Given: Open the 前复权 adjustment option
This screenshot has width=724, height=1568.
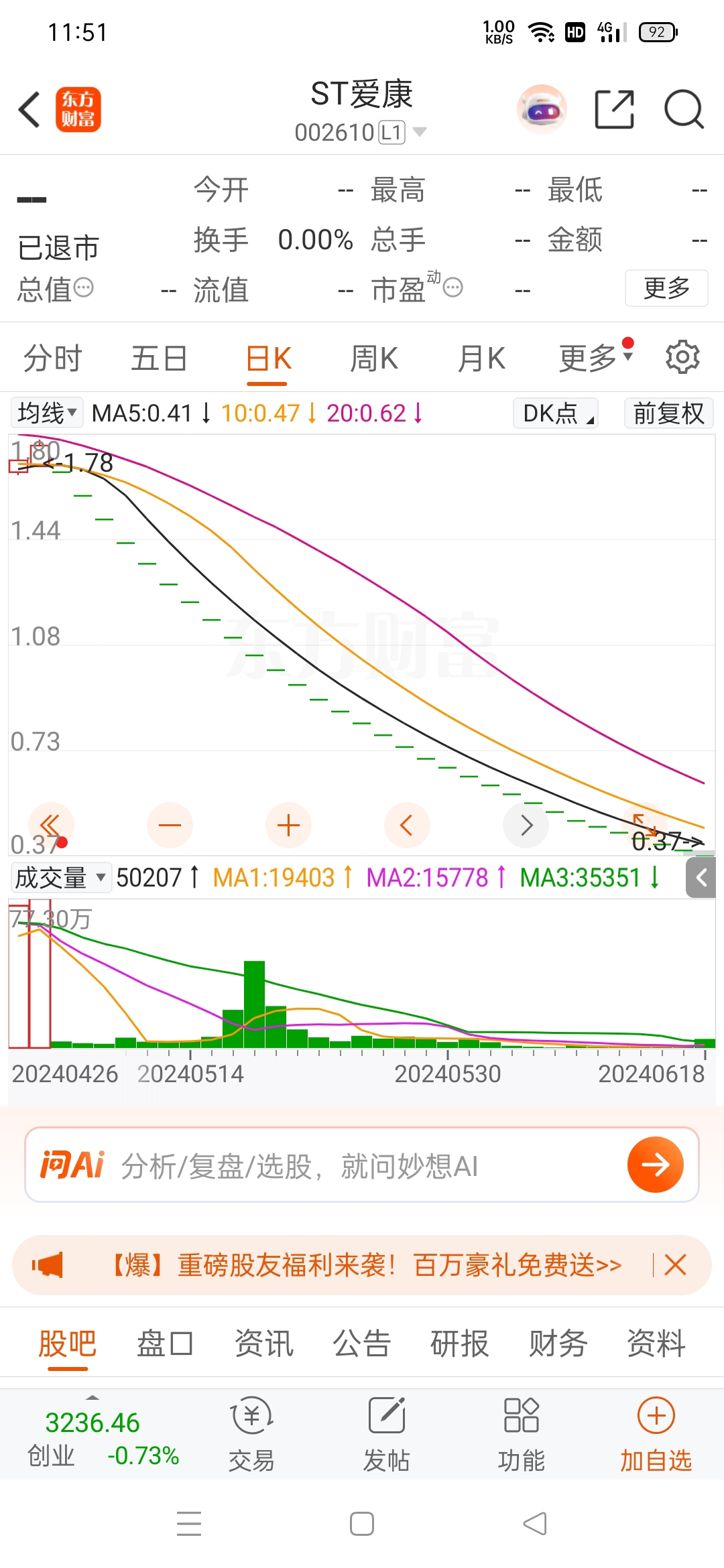Looking at the screenshot, I should (668, 413).
